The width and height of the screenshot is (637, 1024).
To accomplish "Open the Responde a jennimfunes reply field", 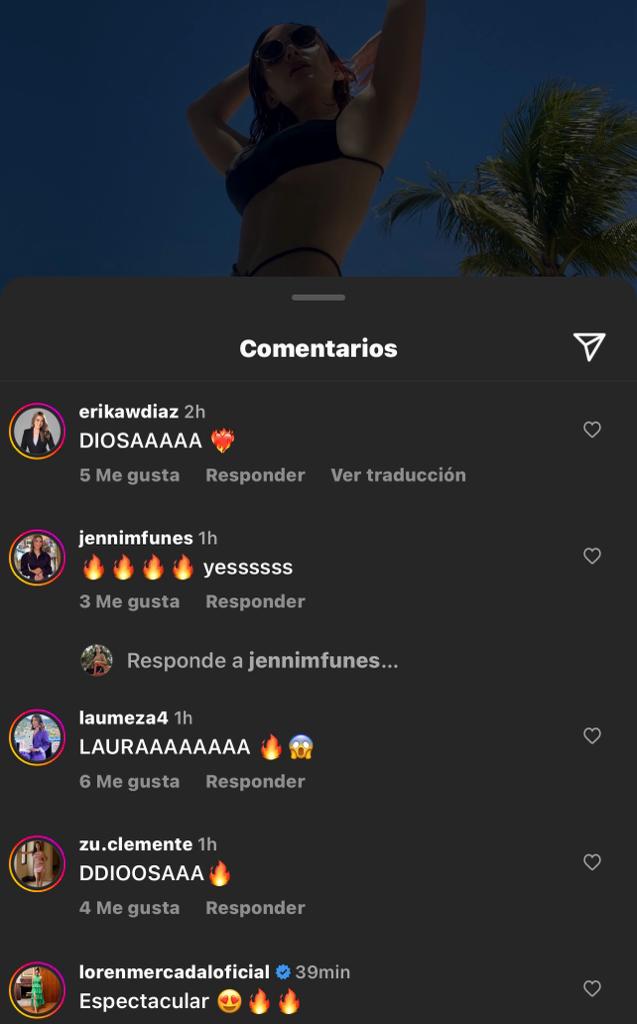I will (262, 660).
